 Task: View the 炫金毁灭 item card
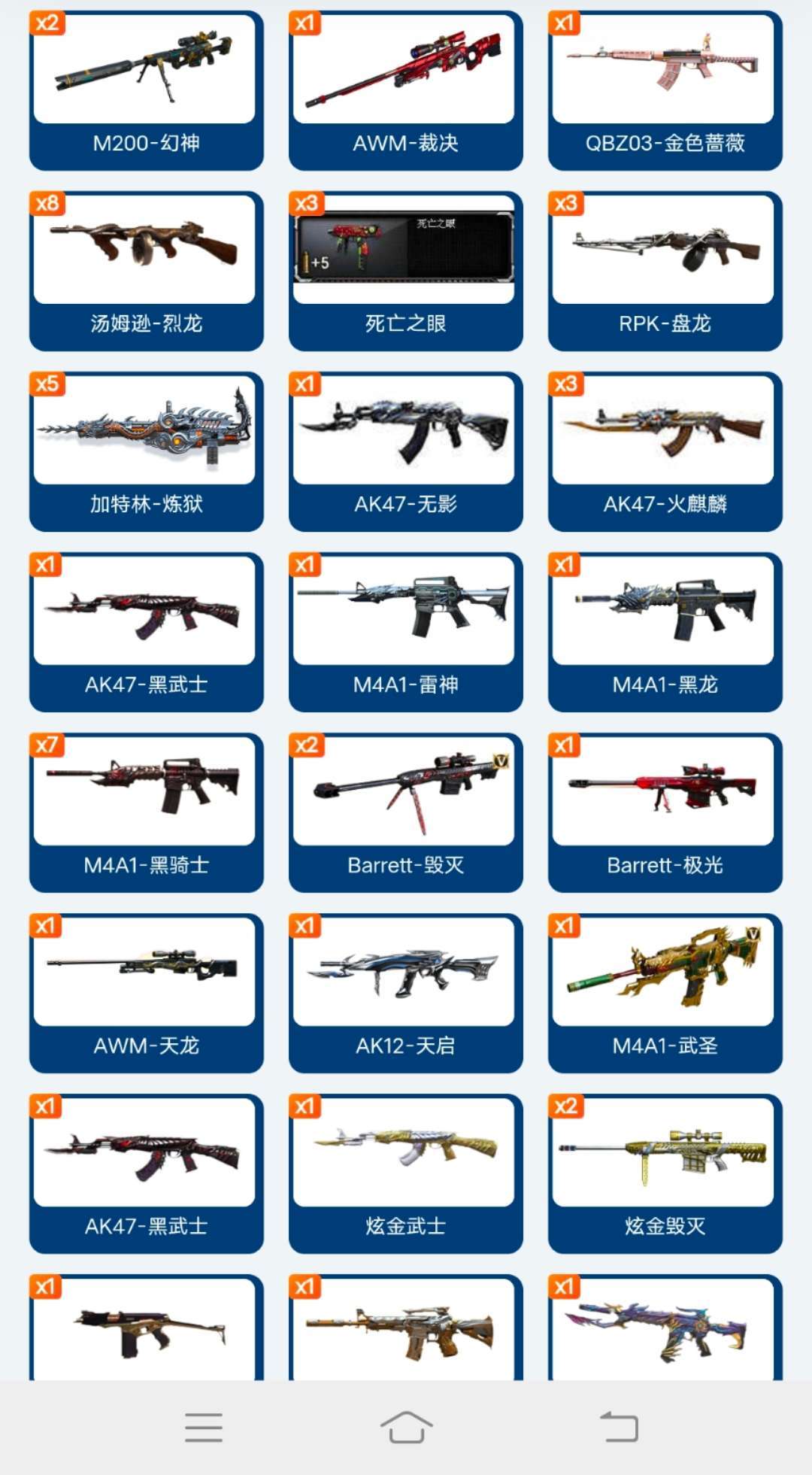point(665,1173)
